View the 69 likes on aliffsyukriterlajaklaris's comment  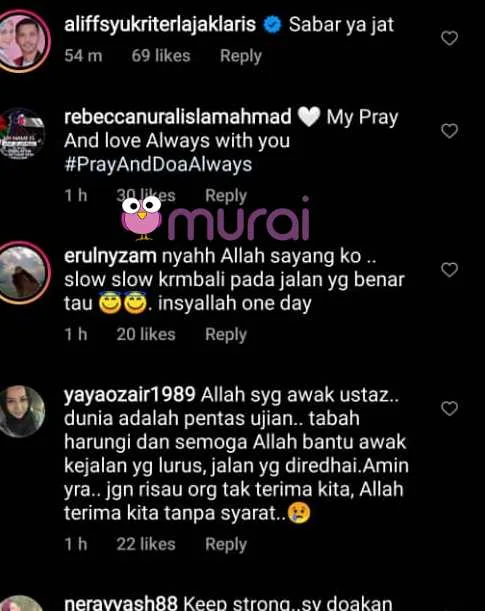point(161,56)
